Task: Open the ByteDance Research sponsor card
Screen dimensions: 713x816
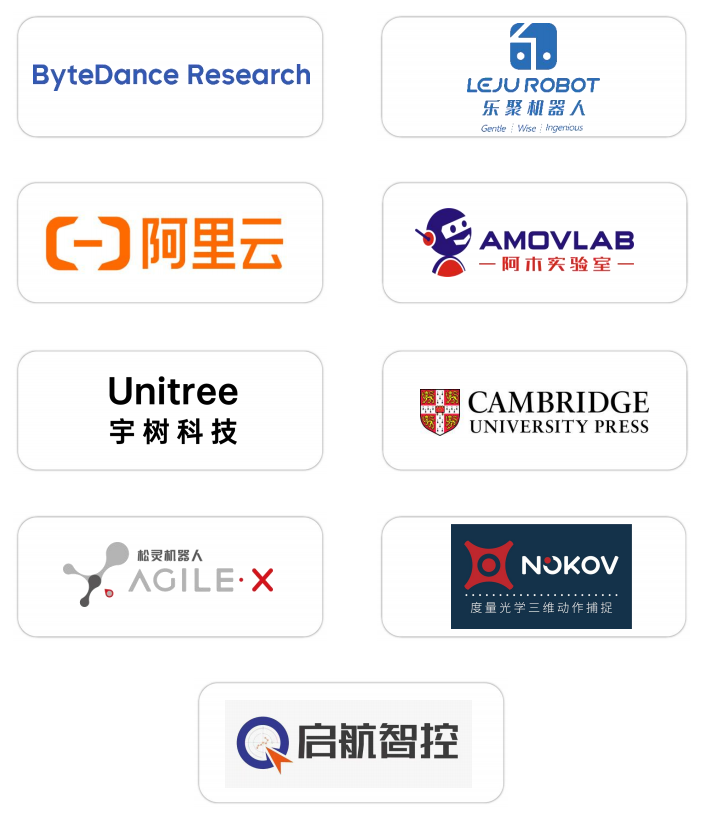Action: 170,76
